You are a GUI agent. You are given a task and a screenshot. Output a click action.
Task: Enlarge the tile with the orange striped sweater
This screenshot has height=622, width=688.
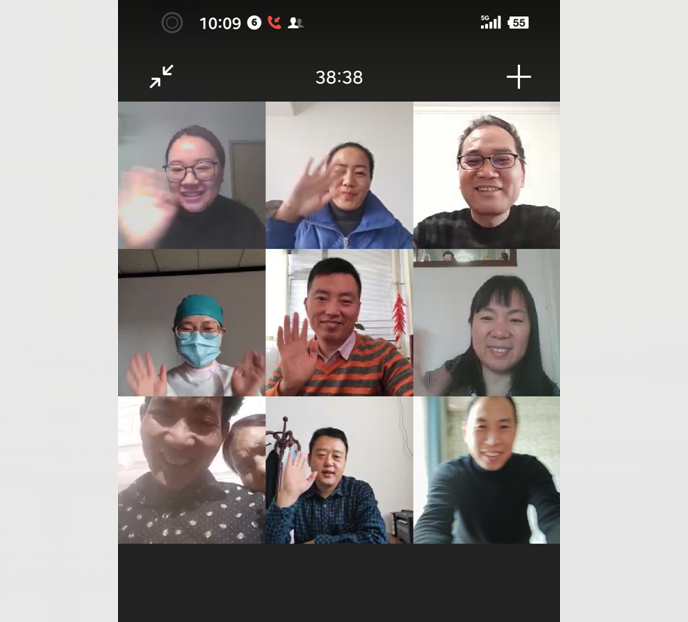[339, 323]
